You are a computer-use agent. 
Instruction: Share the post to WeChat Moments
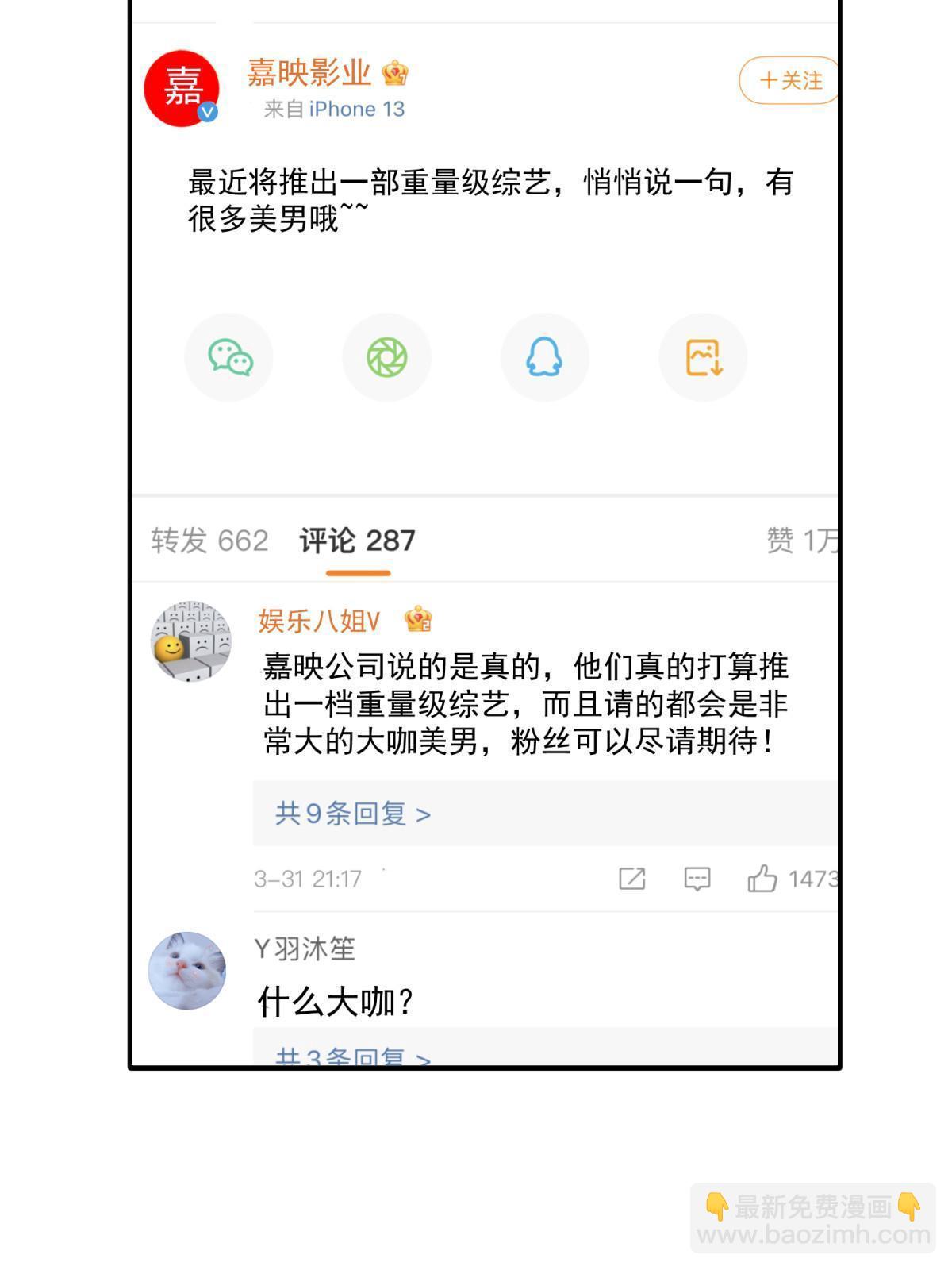[386, 356]
